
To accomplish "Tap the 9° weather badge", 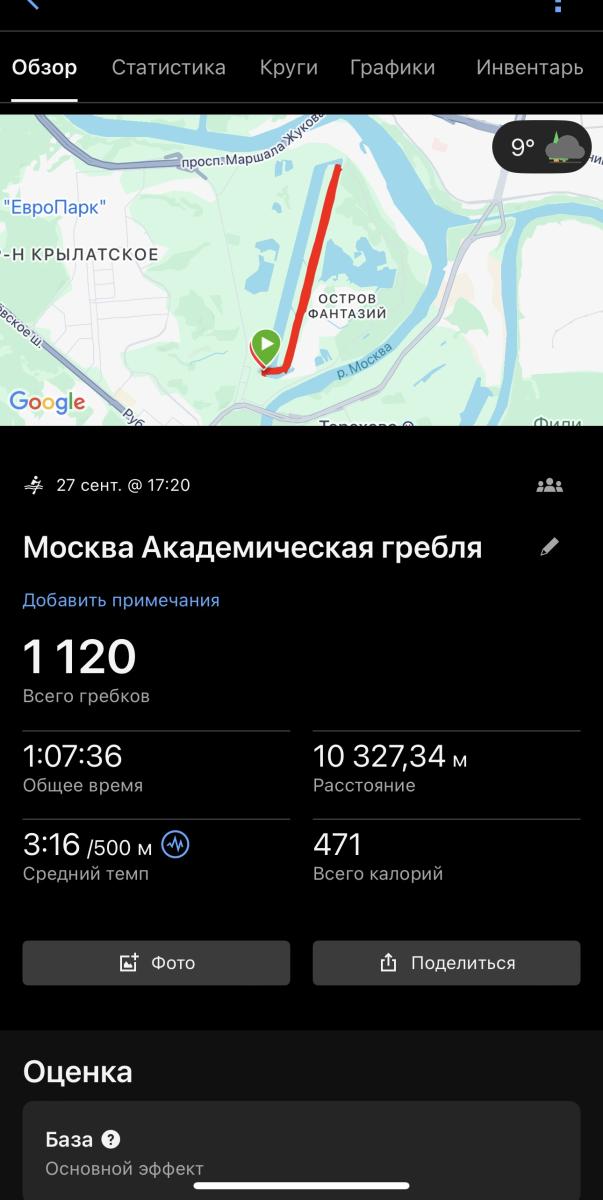I will 542,148.
